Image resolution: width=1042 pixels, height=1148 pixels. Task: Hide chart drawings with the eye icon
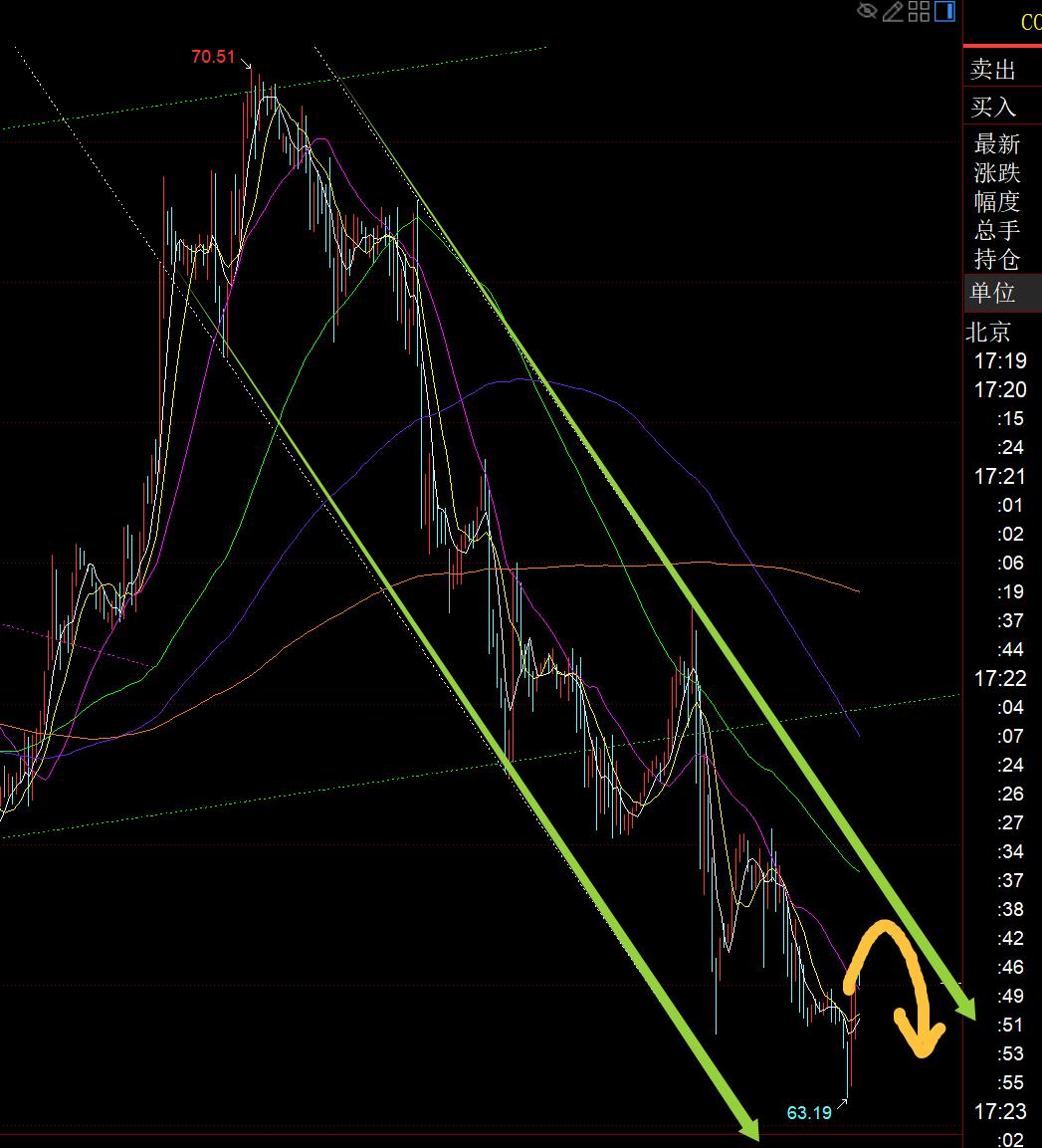(867, 12)
